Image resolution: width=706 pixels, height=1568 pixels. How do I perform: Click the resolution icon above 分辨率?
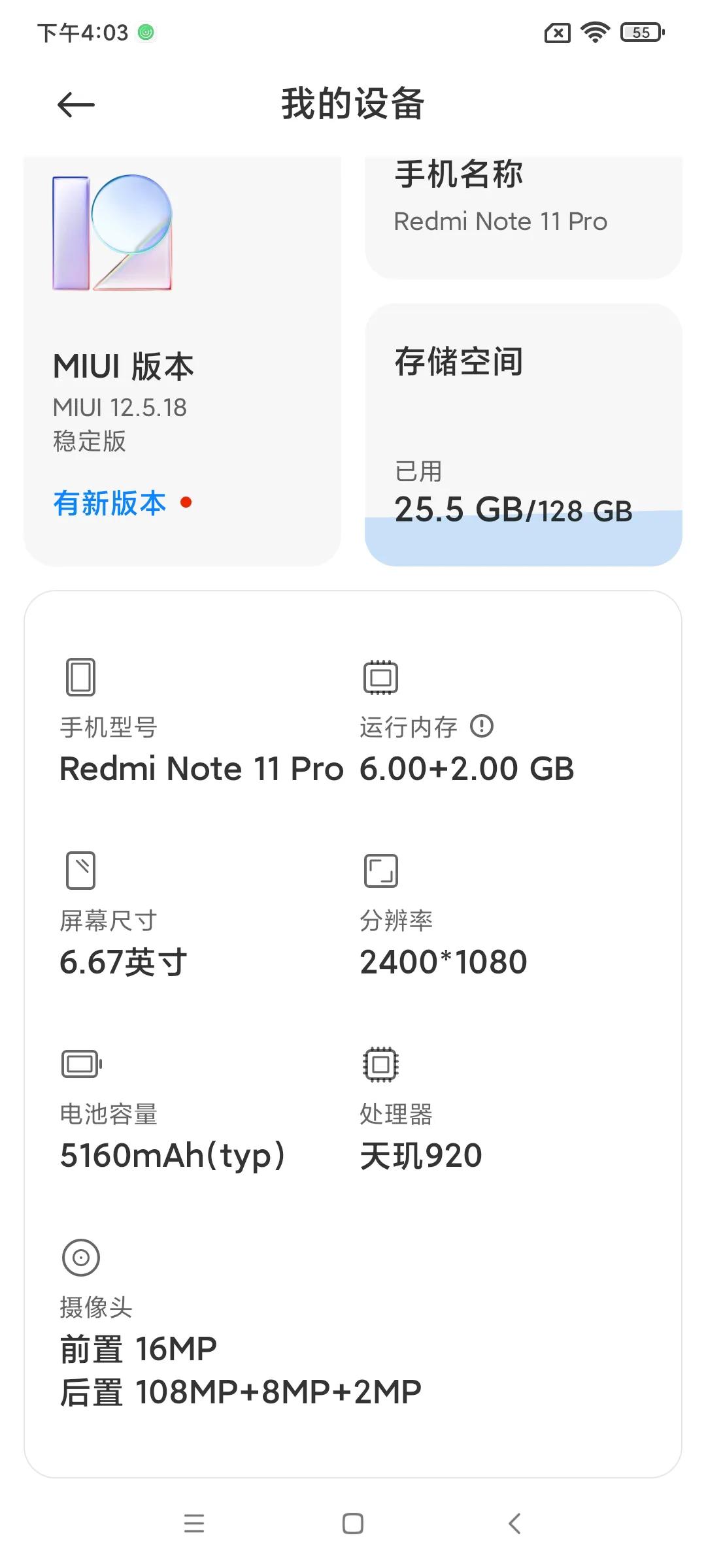tap(379, 869)
